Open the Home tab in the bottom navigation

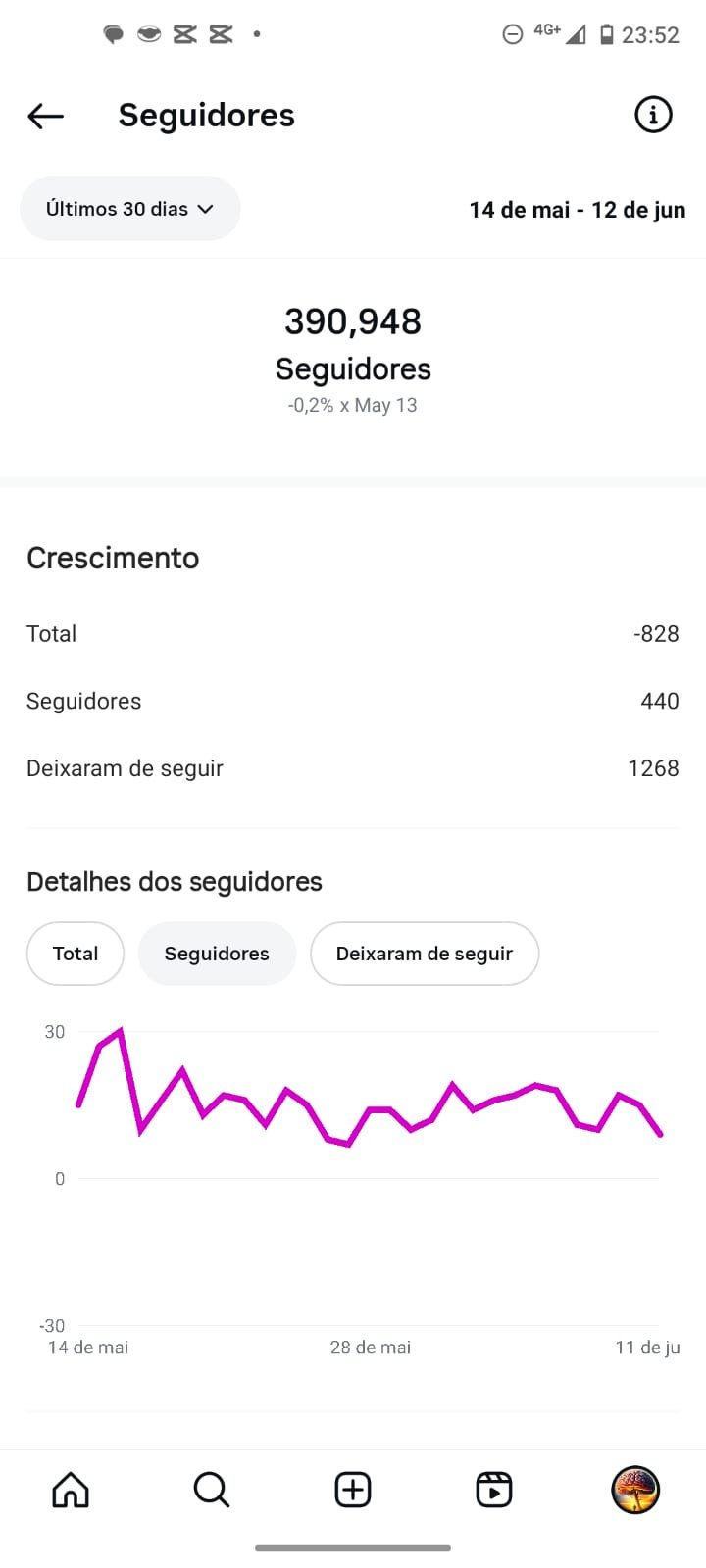tap(71, 1490)
